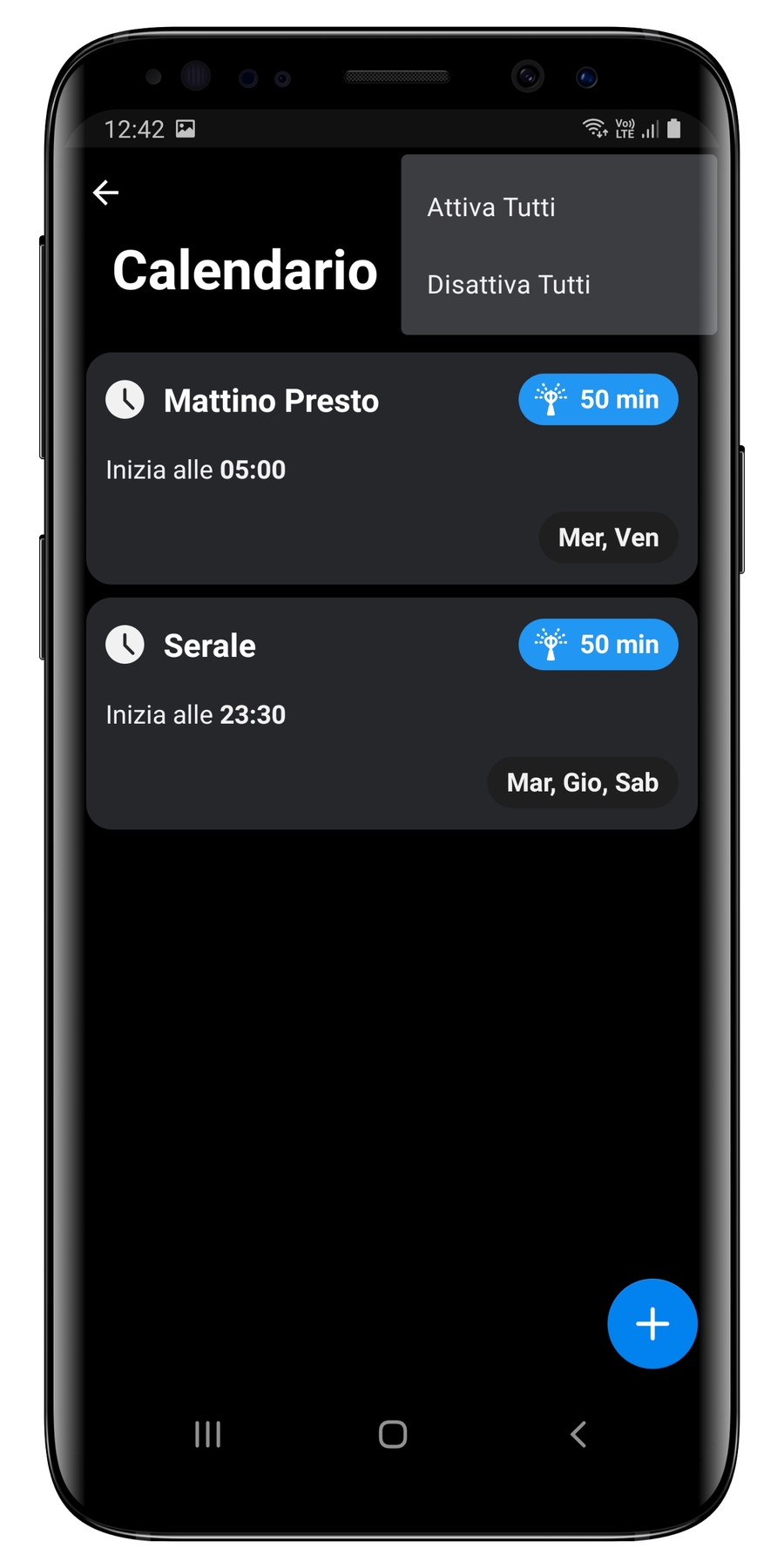Choose Disattiva Tutti option
The image size is (784, 1568).
(x=509, y=285)
